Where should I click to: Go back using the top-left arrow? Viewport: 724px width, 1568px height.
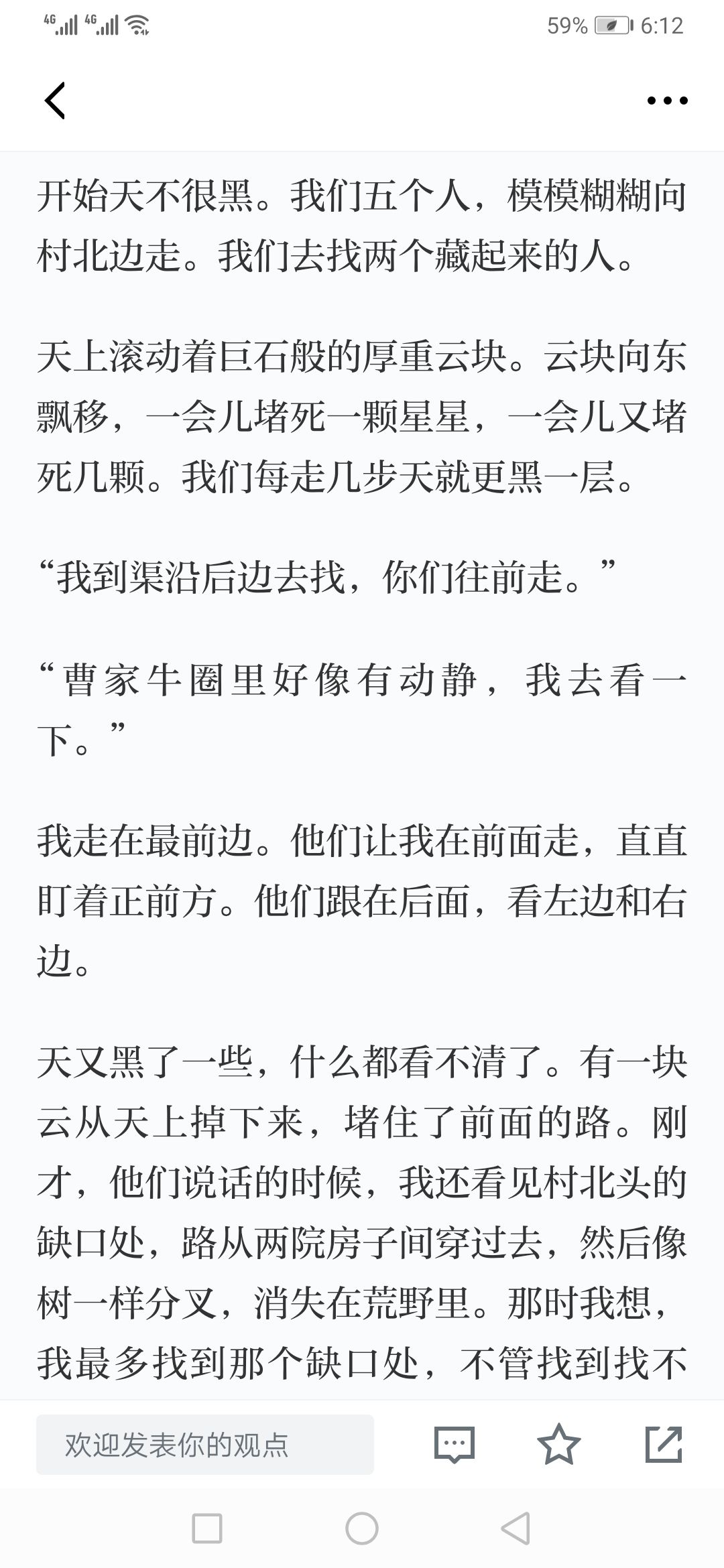click(x=55, y=101)
